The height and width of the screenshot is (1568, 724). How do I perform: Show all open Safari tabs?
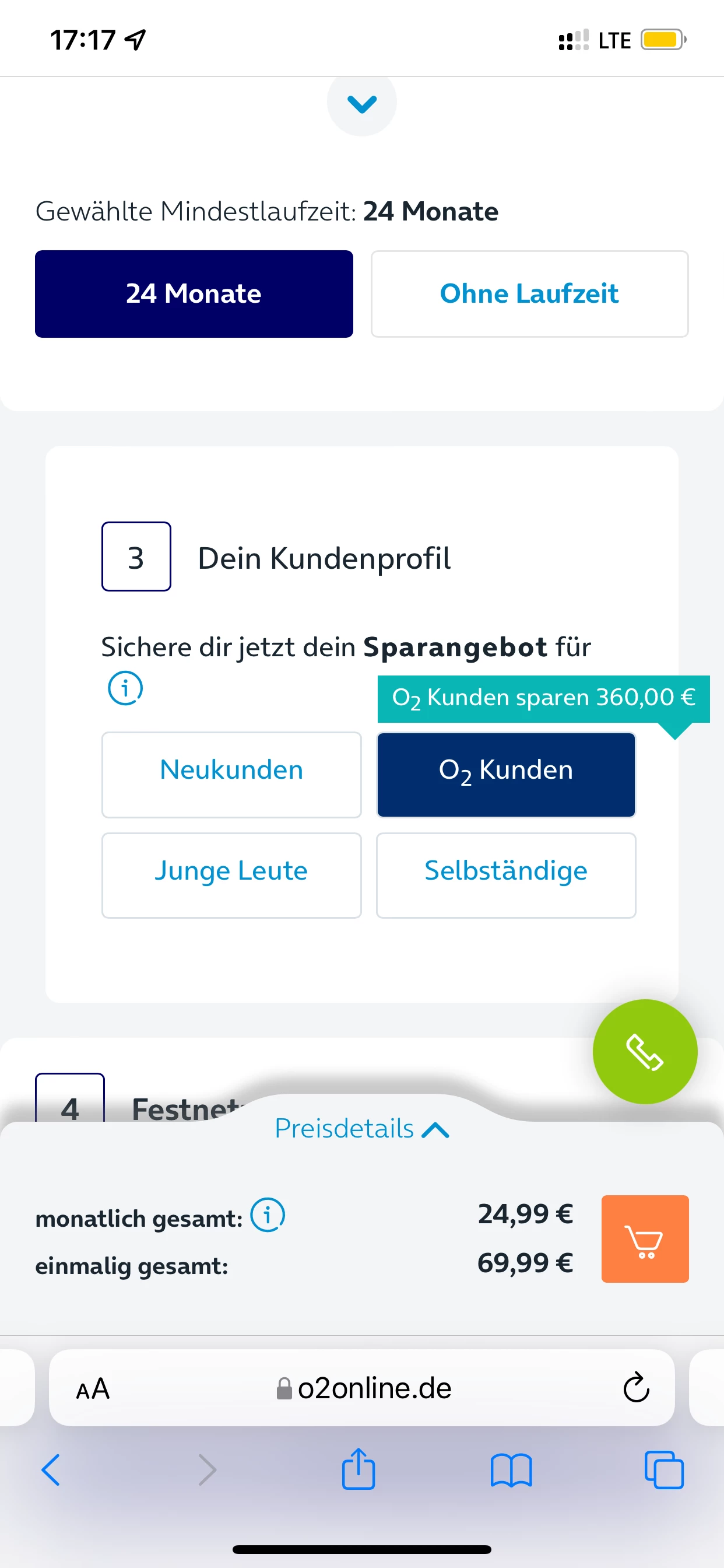point(664,1470)
